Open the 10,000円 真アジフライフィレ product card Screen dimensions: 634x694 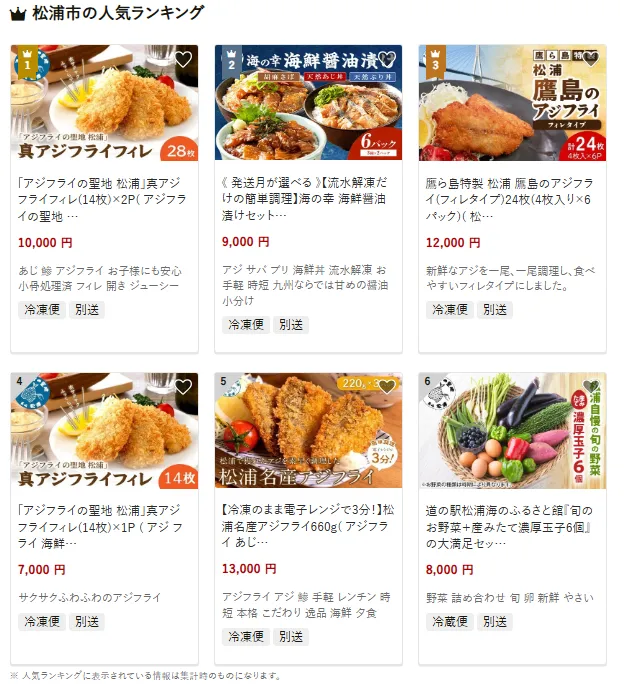(x=104, y=198)
